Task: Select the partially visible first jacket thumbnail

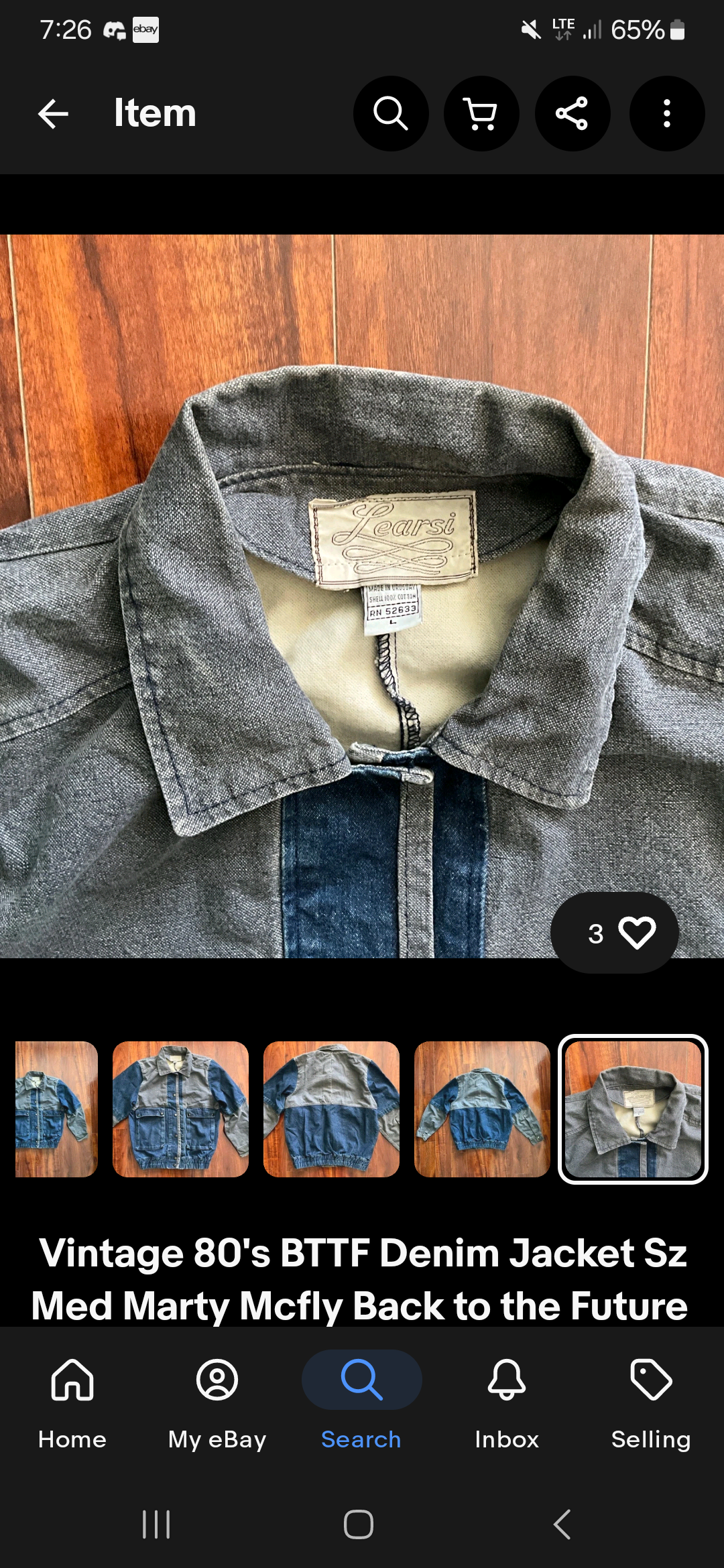Action: [56, 1109]
